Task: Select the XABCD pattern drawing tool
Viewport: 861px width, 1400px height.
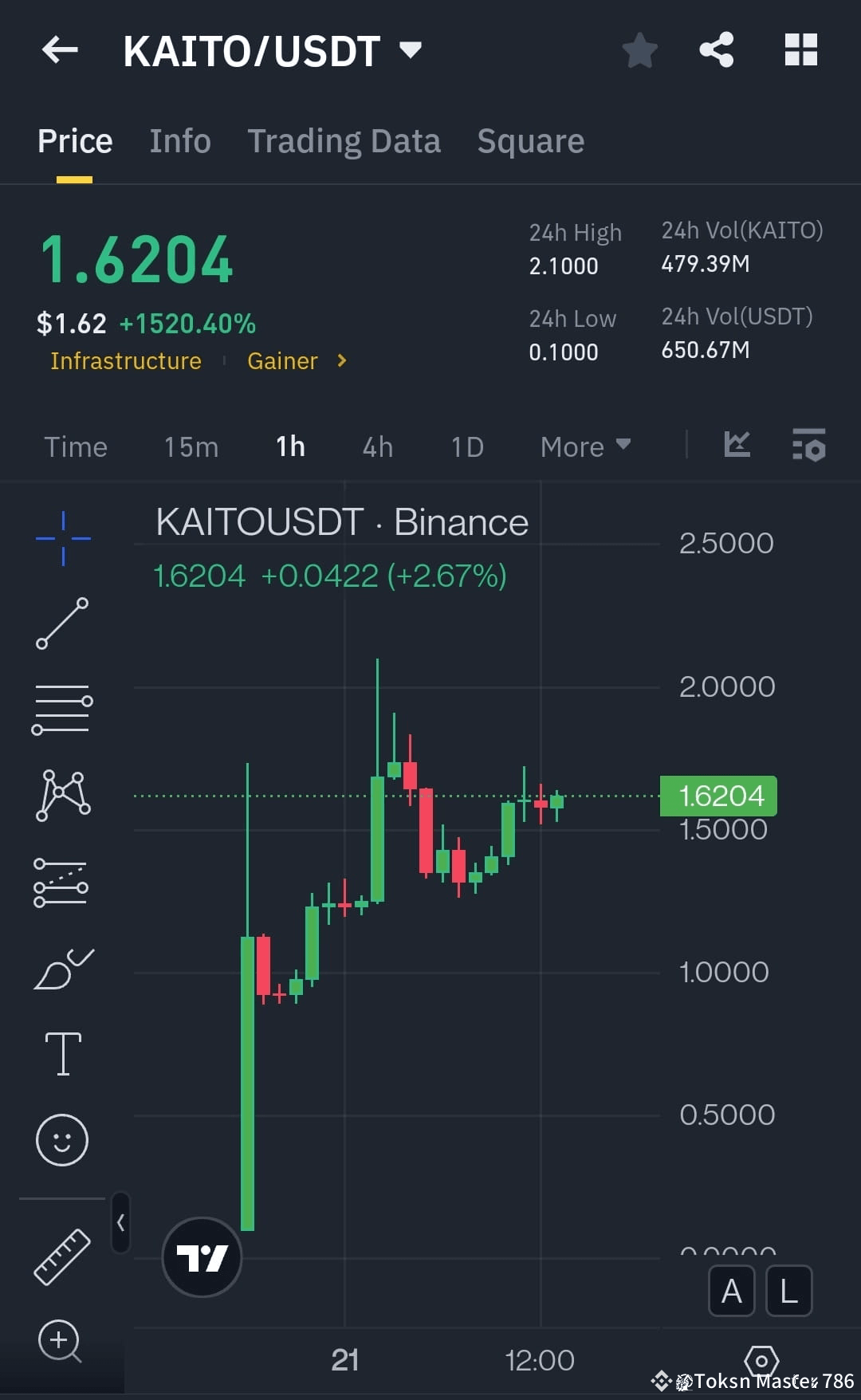Action: (62, 793)
